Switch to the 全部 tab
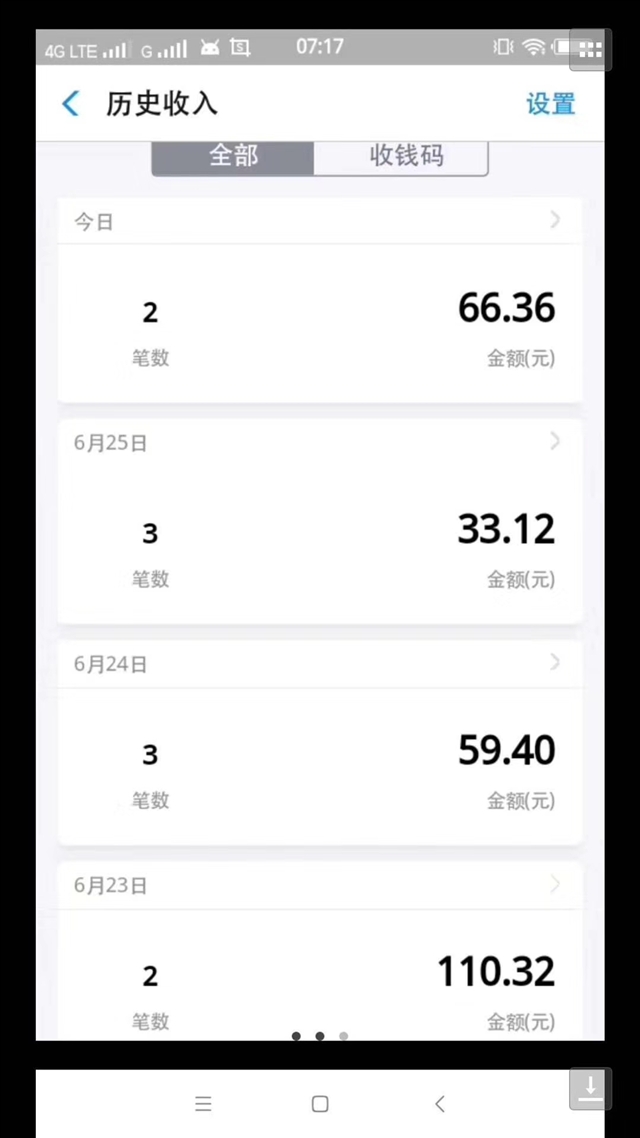The height and width of the screenshot is (1138, 640). click(x=233, y=157)
